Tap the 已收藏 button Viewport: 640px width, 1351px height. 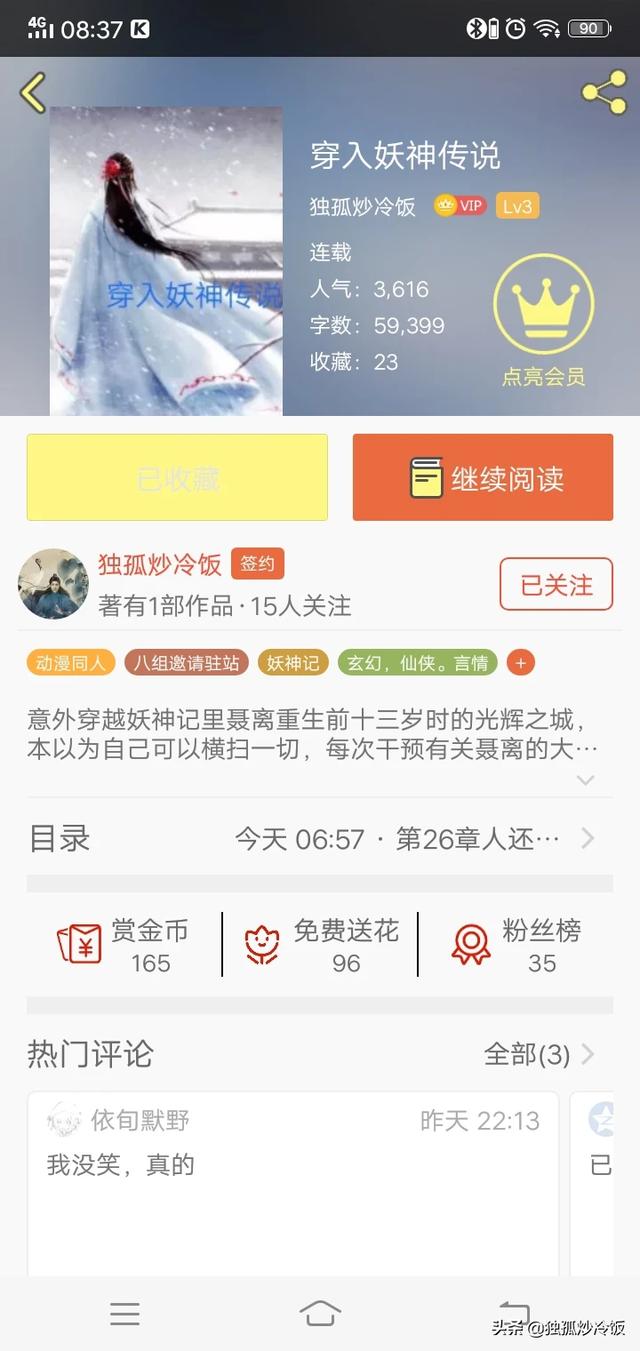pos(177,477)
